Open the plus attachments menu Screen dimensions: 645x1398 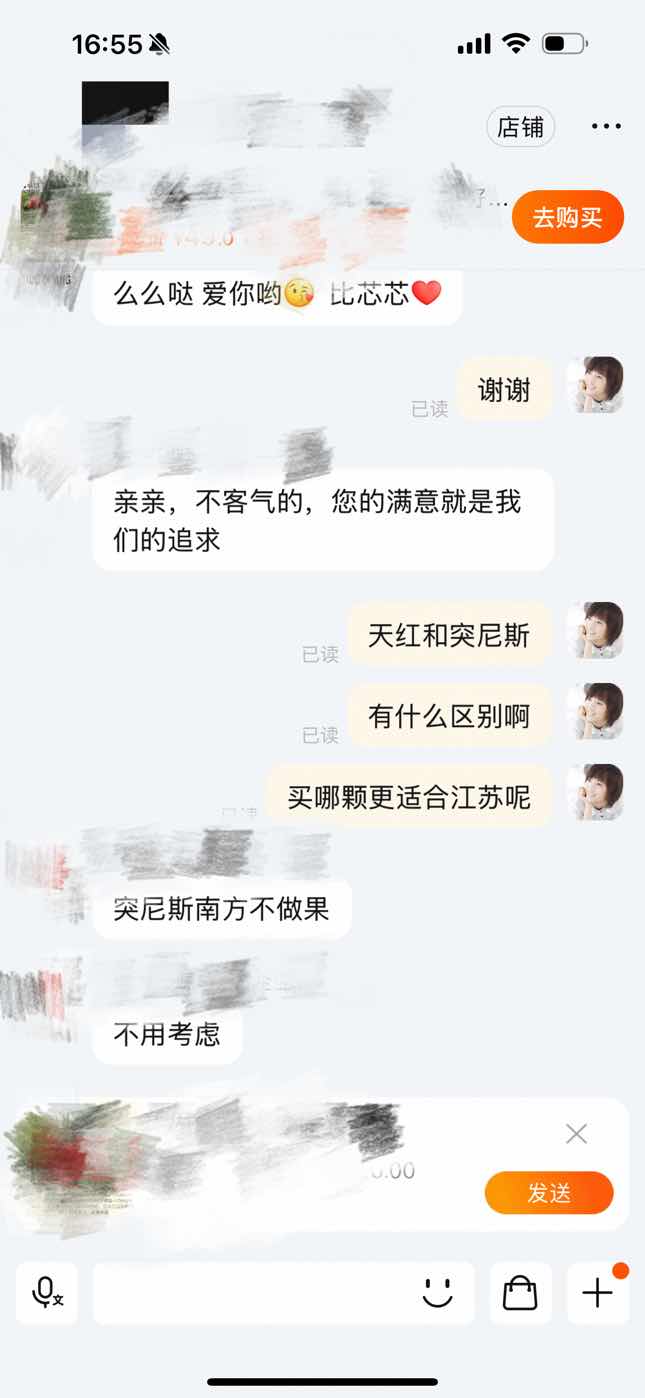598,1293
